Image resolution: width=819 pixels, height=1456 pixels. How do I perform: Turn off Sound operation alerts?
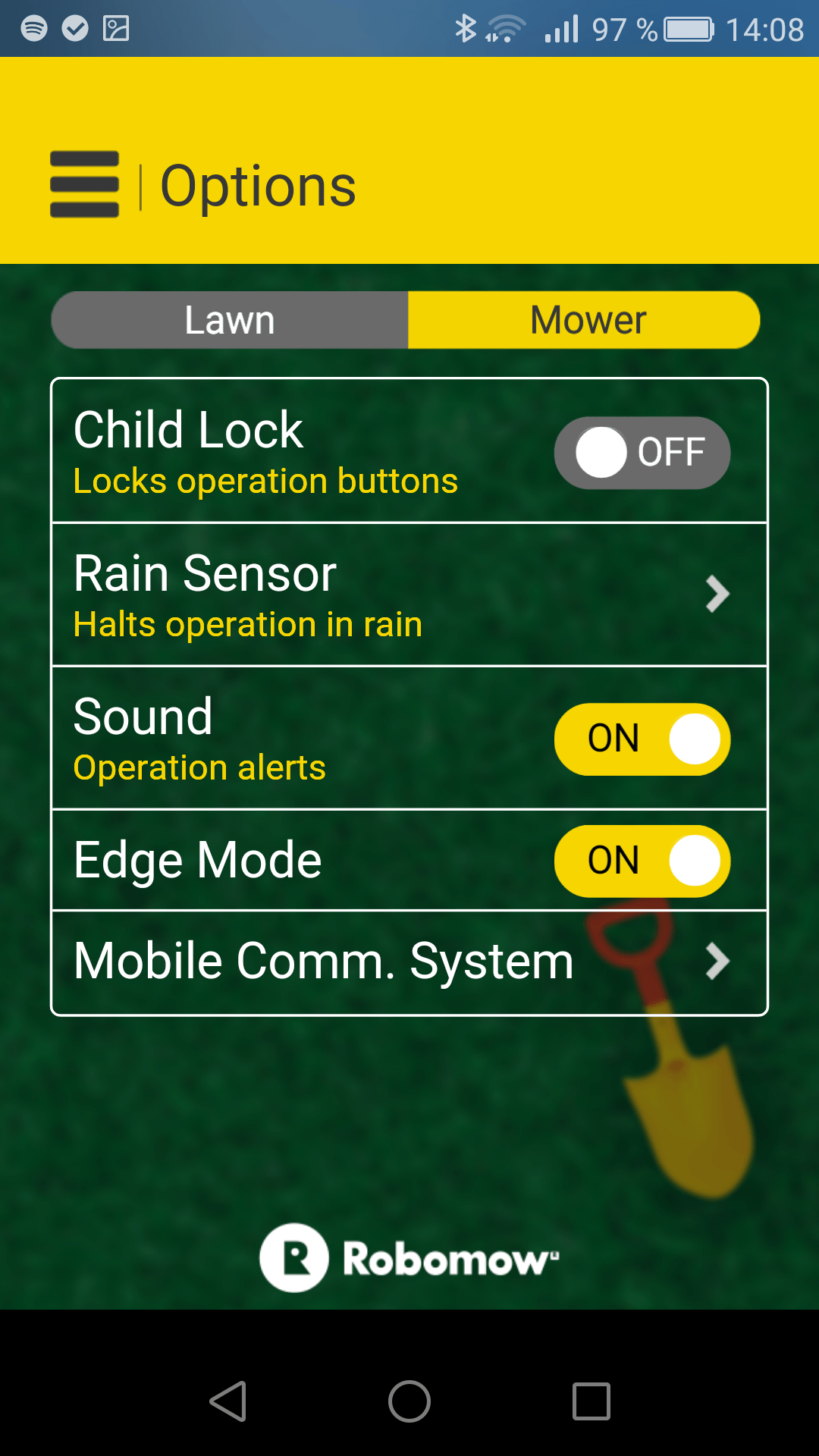[642, 739]
